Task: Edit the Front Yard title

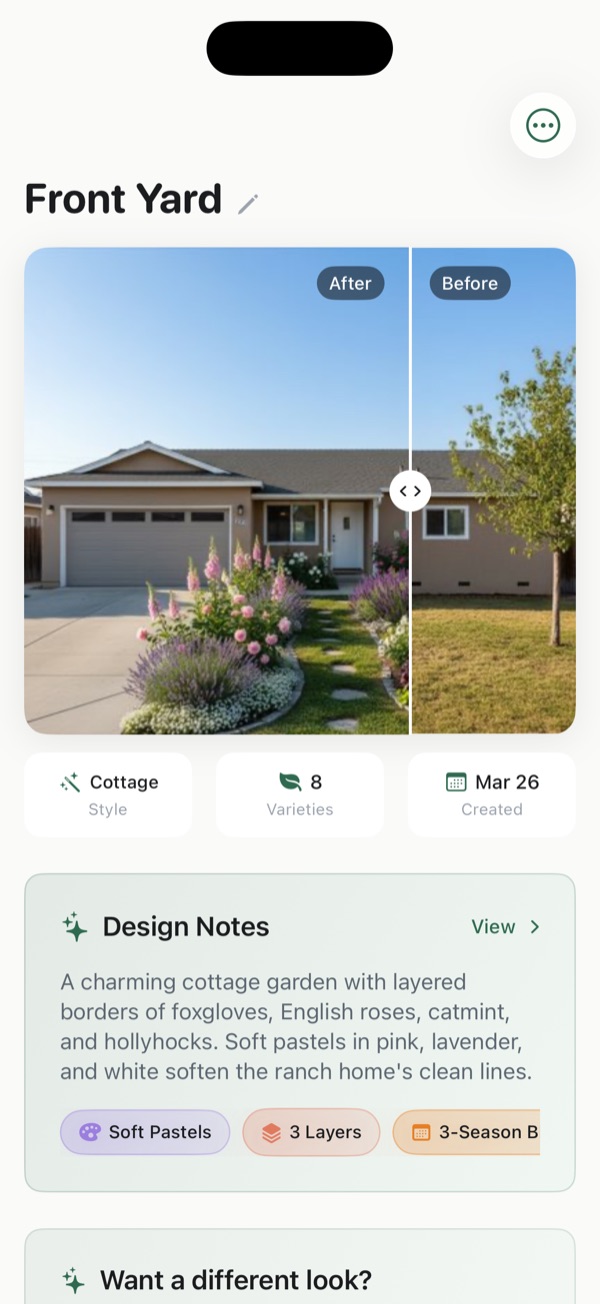Action: [248, 204]
